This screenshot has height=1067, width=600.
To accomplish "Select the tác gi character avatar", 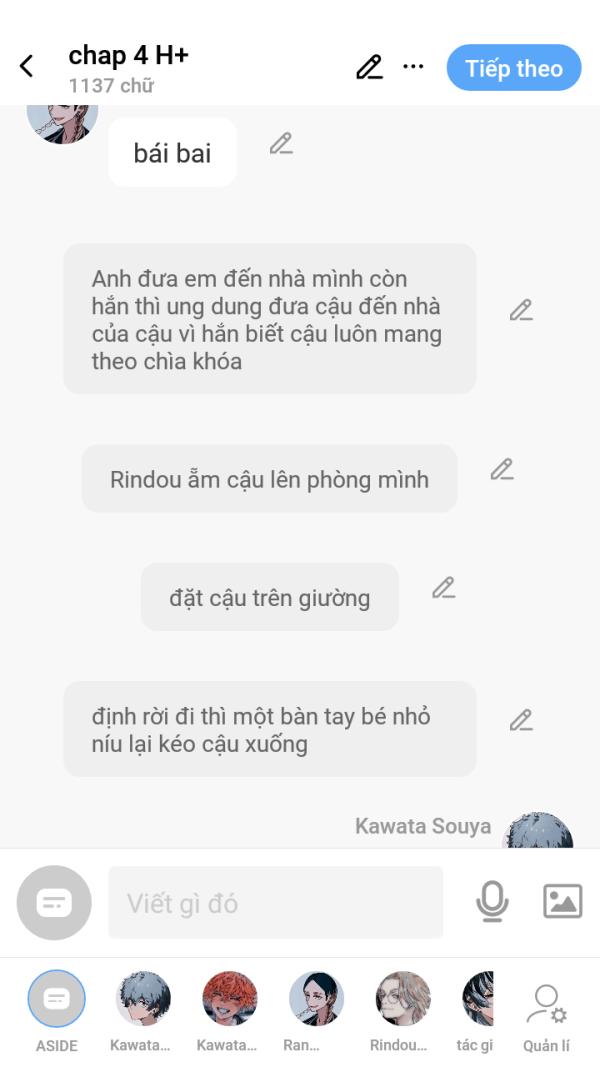I will tap(478, 998).
